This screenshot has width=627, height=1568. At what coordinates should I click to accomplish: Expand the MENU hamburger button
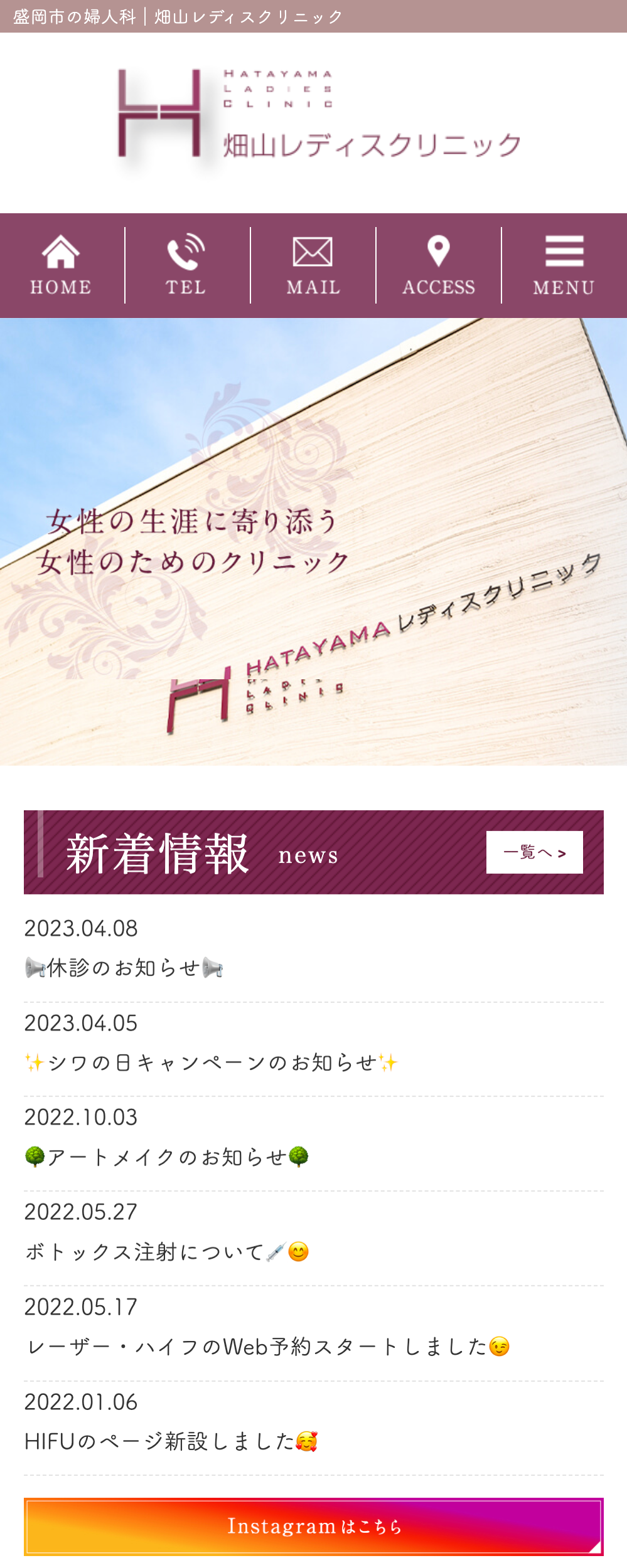(x=564, y=265)
